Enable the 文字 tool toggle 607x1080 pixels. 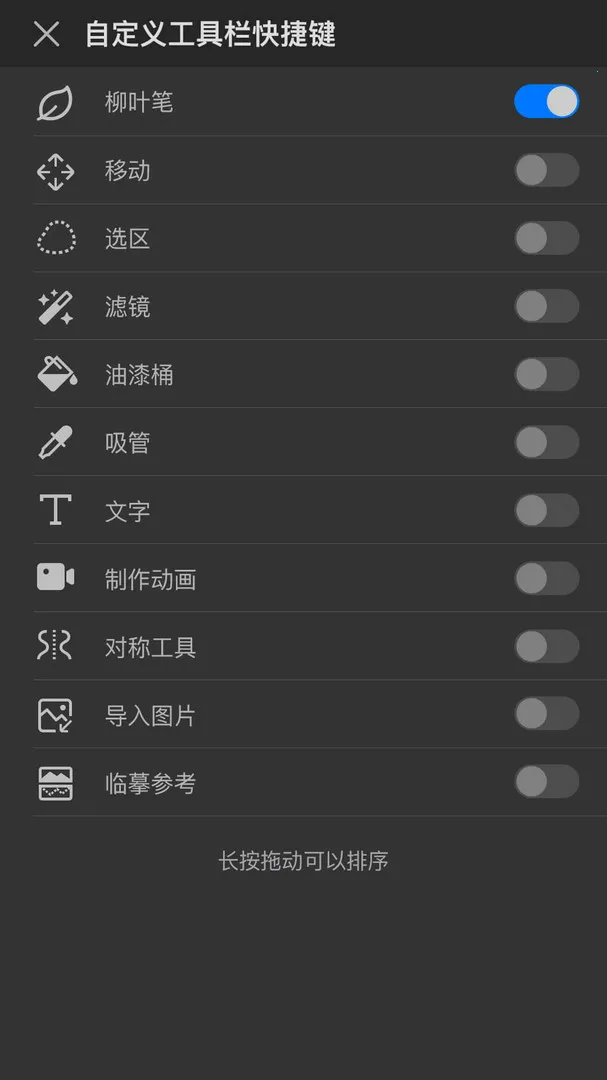coord(546,510)
